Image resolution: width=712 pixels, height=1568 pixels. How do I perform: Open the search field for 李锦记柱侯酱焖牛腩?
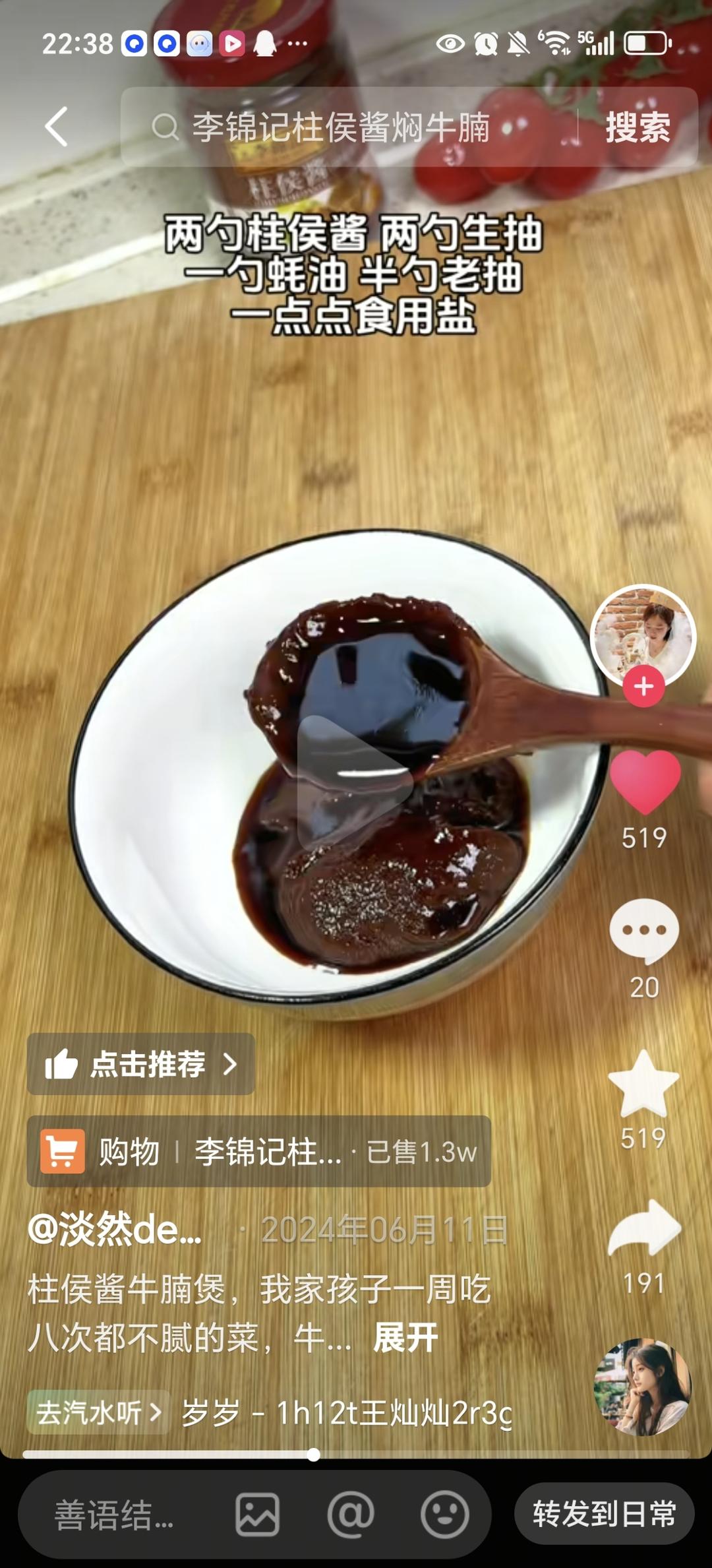[343, 127]
